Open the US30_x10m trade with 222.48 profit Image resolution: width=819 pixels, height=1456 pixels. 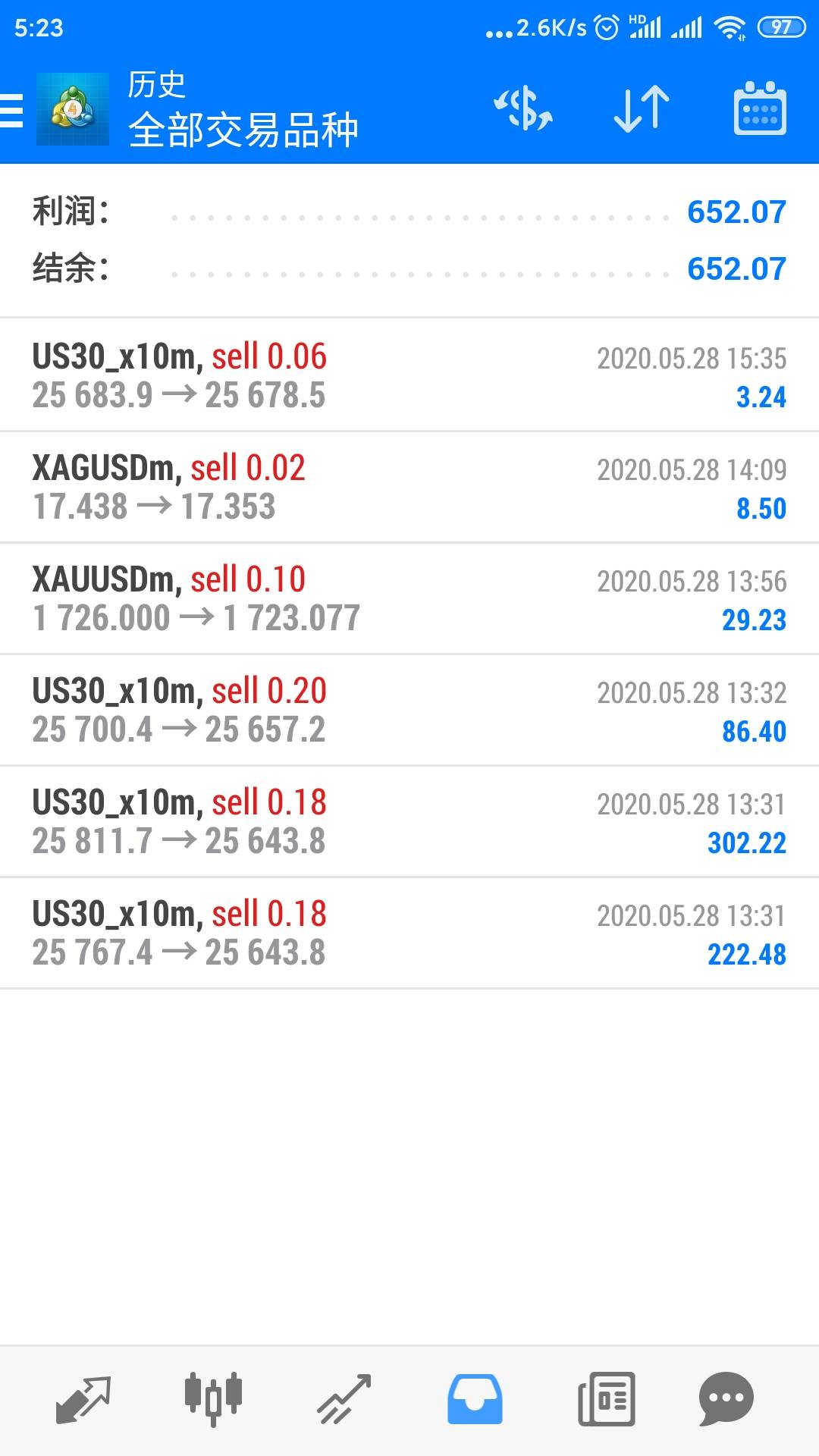(x=409, y=933)
